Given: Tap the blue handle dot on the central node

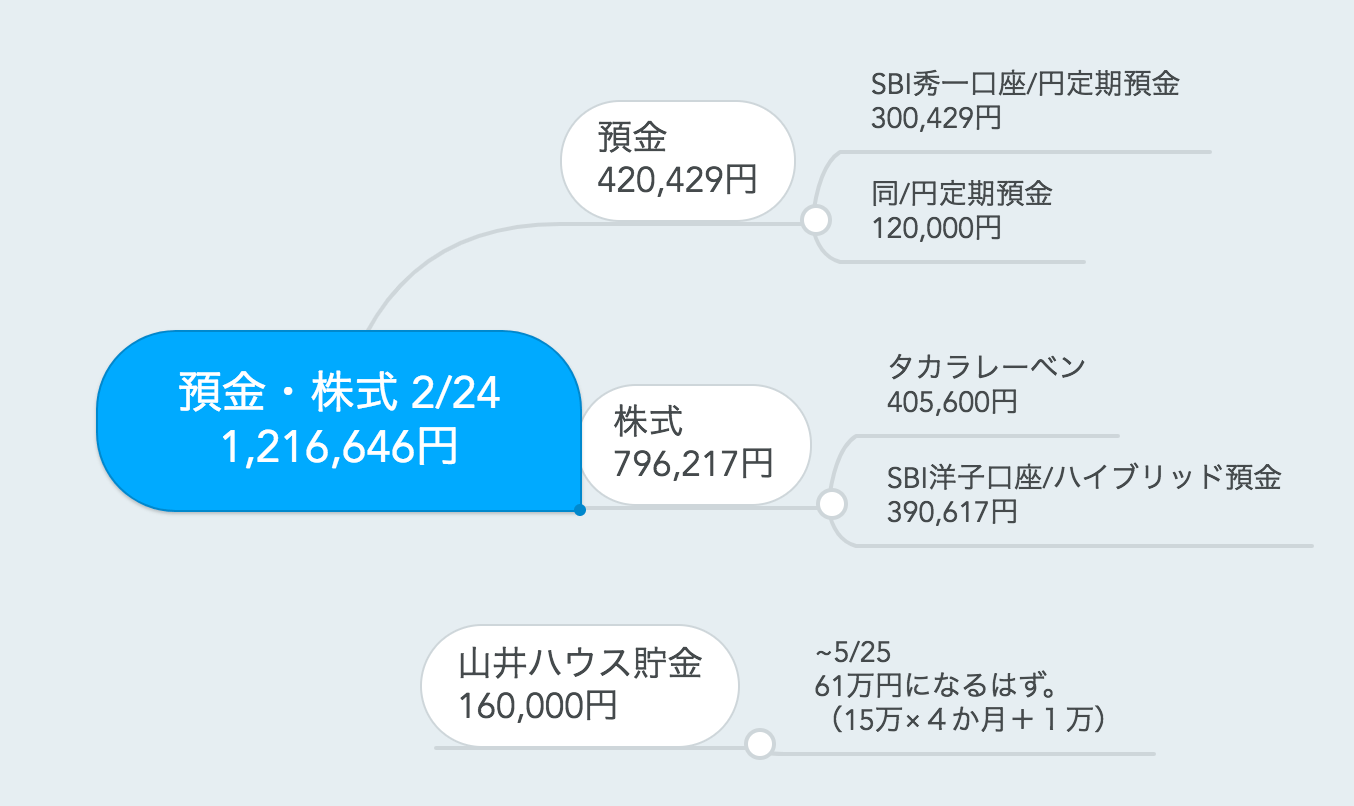Looking at the screenshot, I should 580,510.
